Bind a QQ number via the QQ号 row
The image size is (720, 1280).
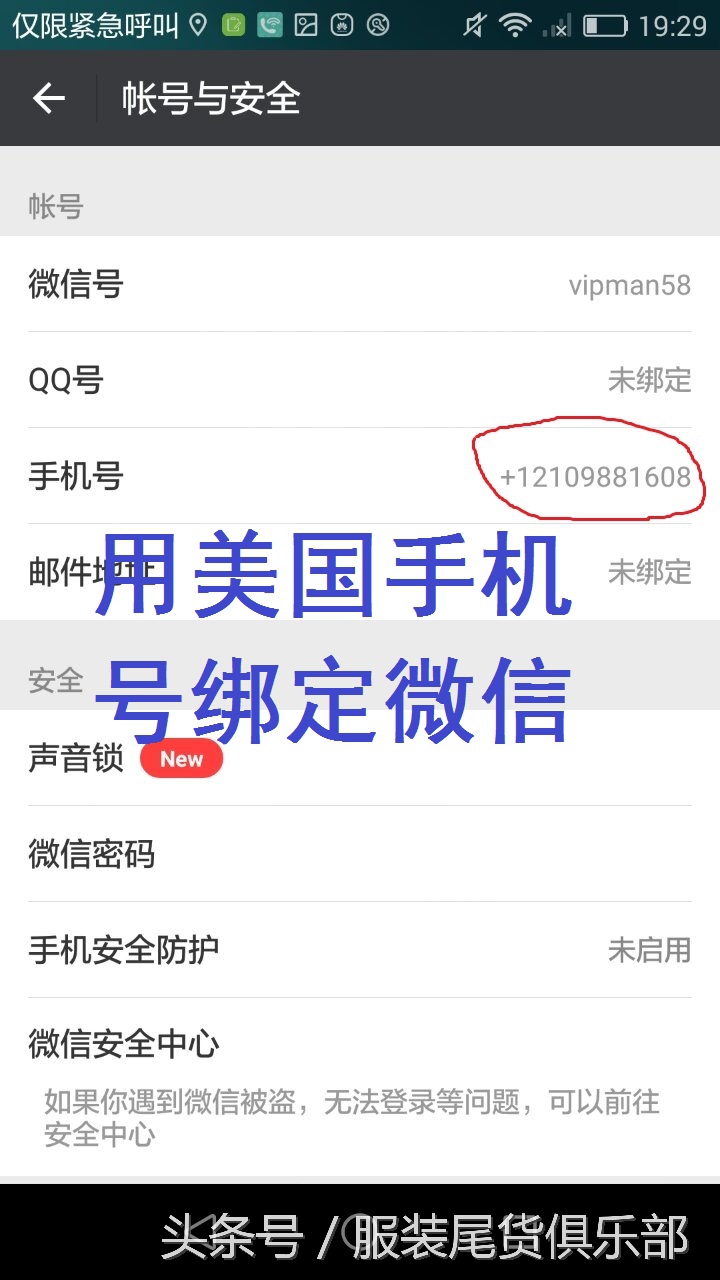click(360, 380)
